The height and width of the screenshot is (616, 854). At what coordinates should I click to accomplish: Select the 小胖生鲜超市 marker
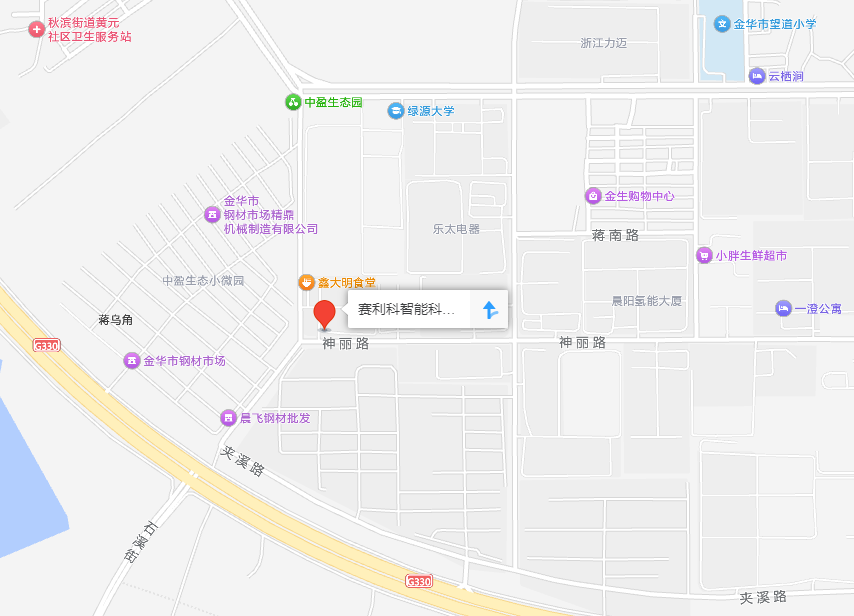point(704,256)
